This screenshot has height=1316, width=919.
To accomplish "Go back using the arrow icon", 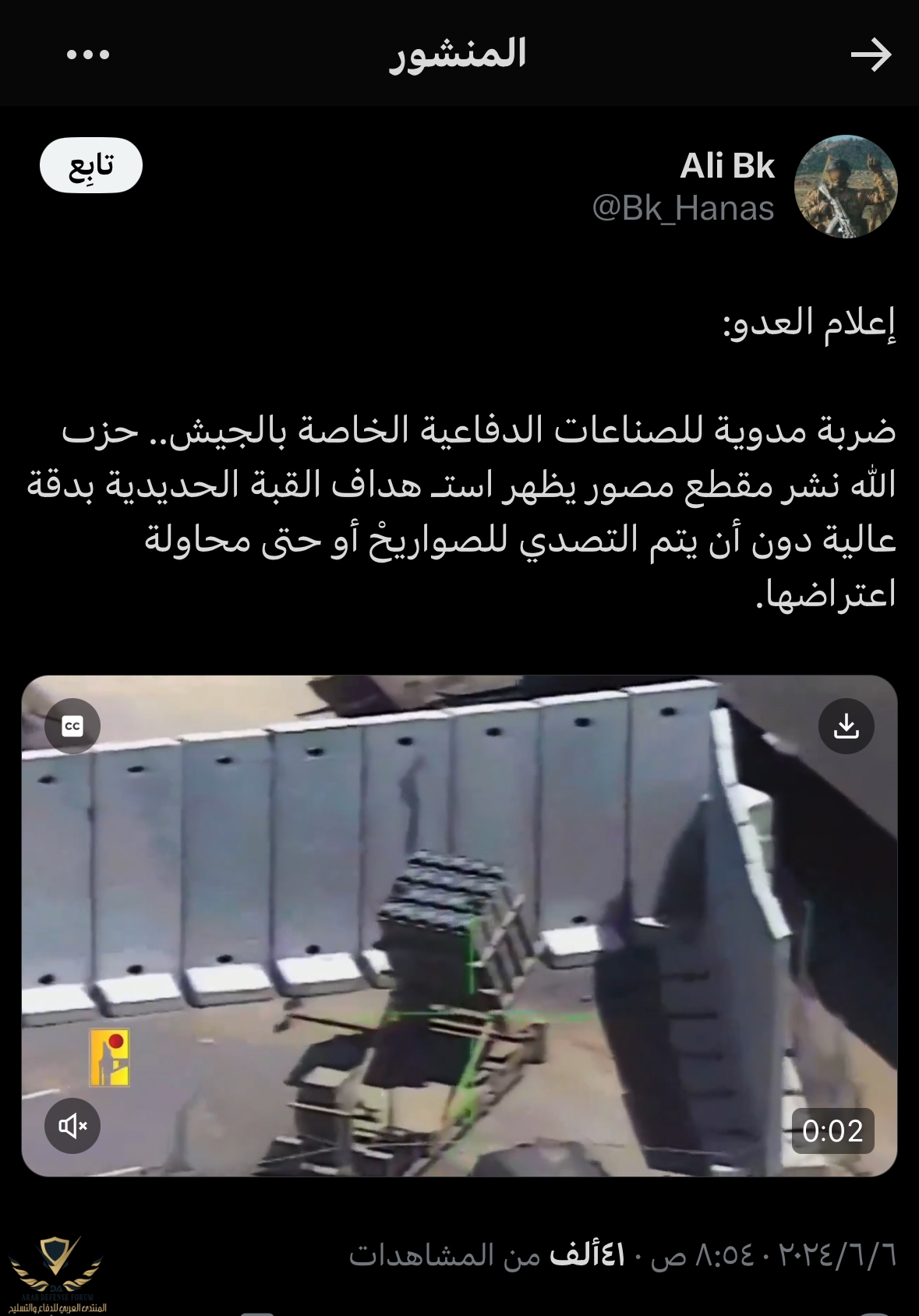I will (x=870, y=55).
